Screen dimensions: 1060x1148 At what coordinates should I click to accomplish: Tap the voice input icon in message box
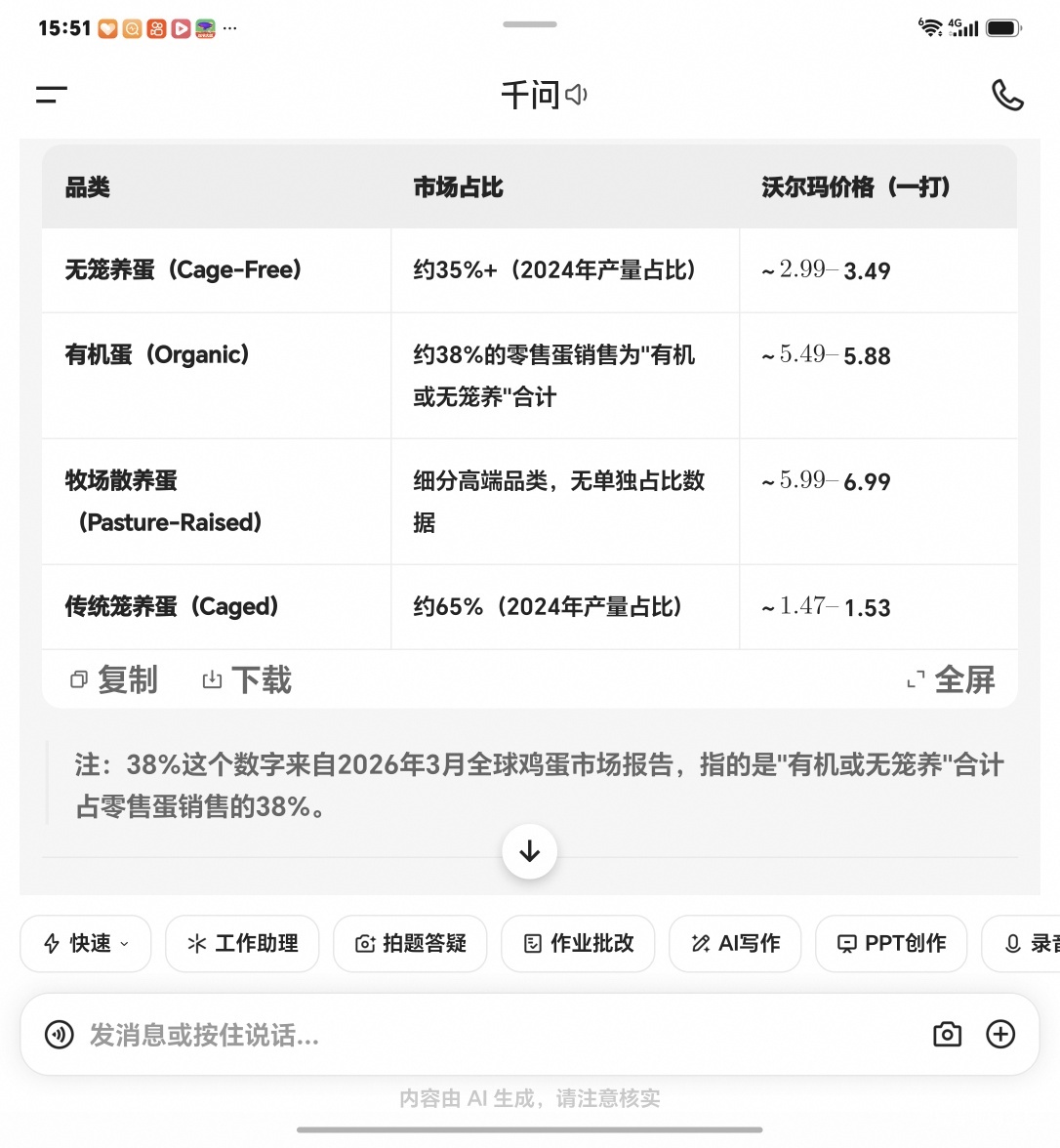click(x=60, y=1035)
